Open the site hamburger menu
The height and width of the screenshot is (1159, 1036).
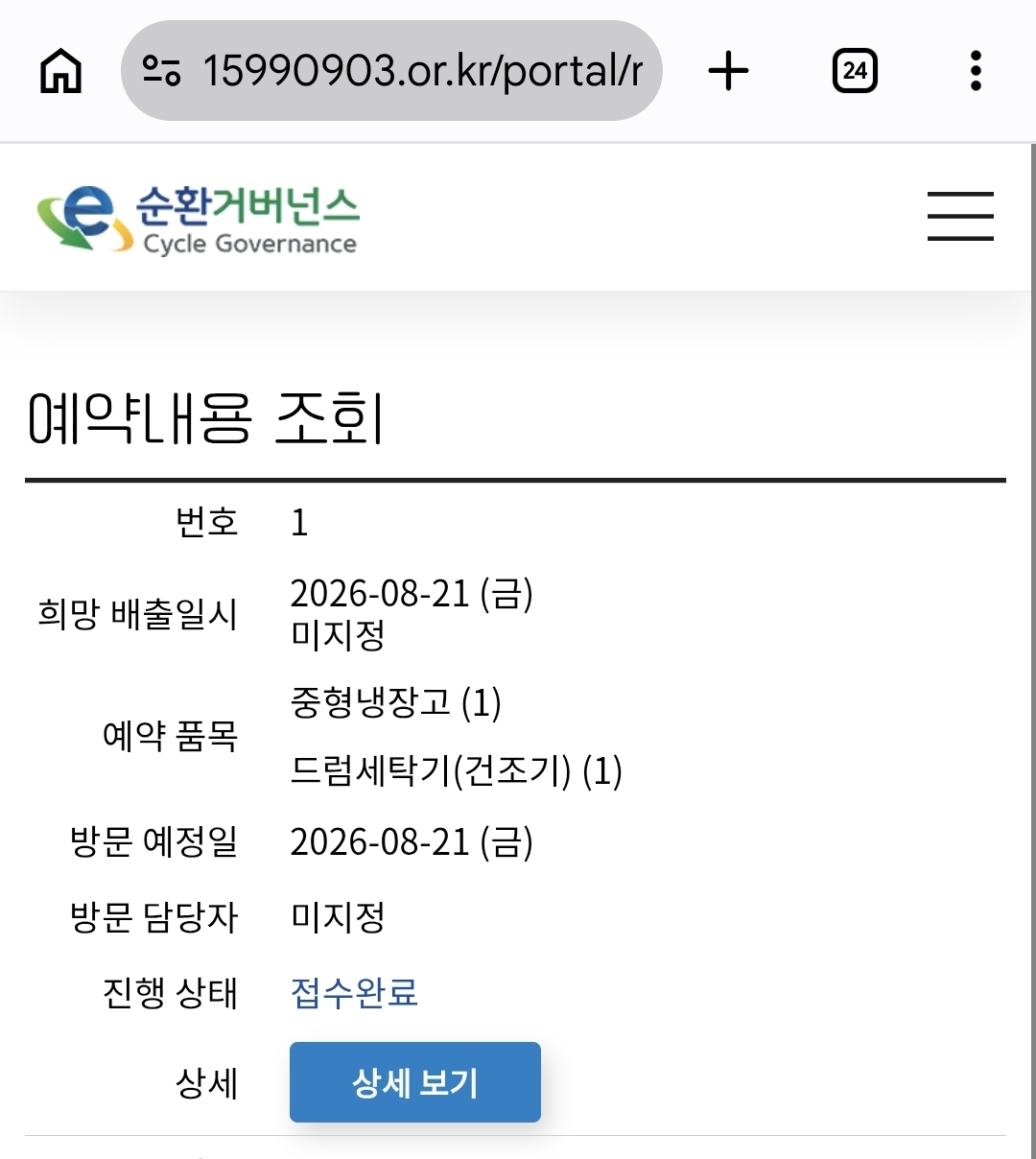pos(960,216)
